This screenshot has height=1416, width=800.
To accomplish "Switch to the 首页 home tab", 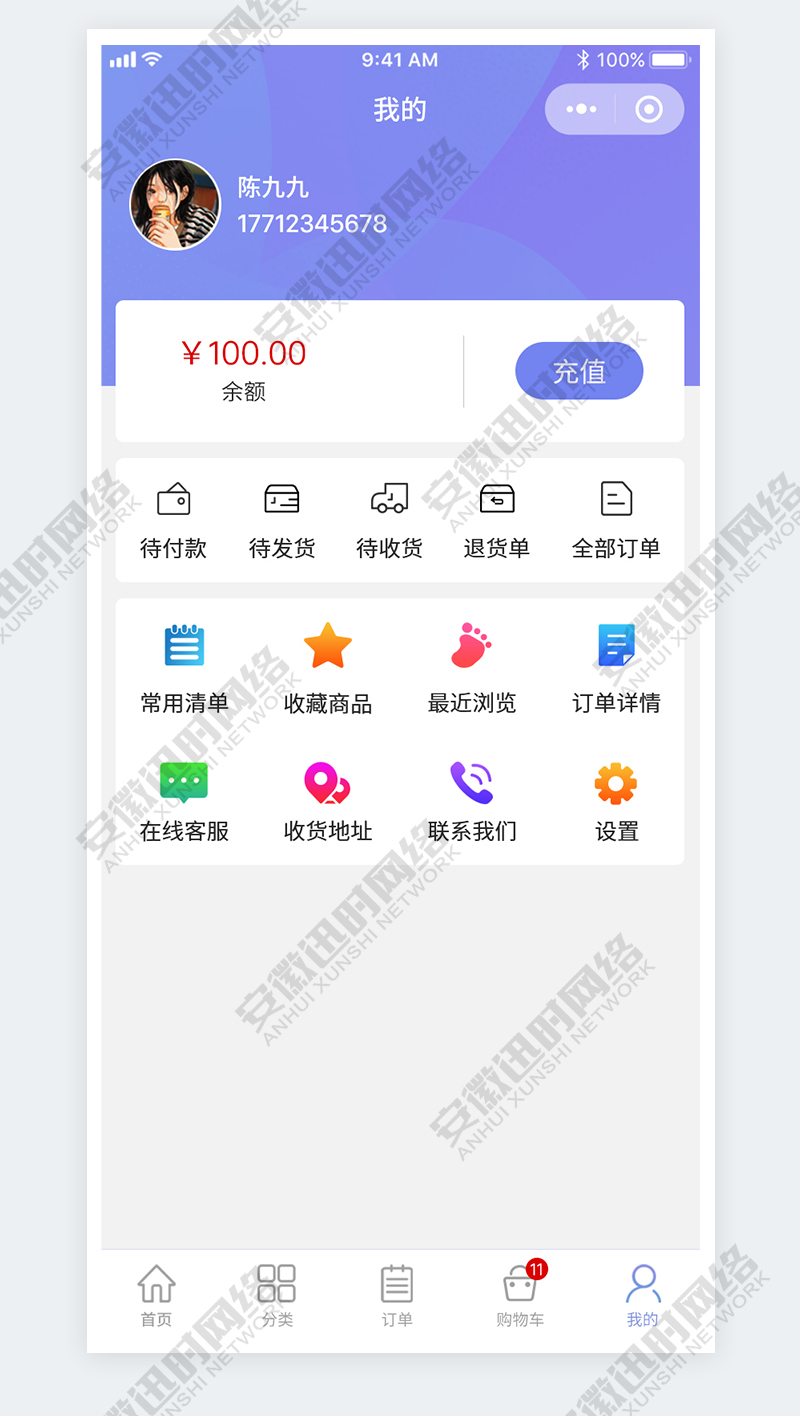I will coord(156,1294).
